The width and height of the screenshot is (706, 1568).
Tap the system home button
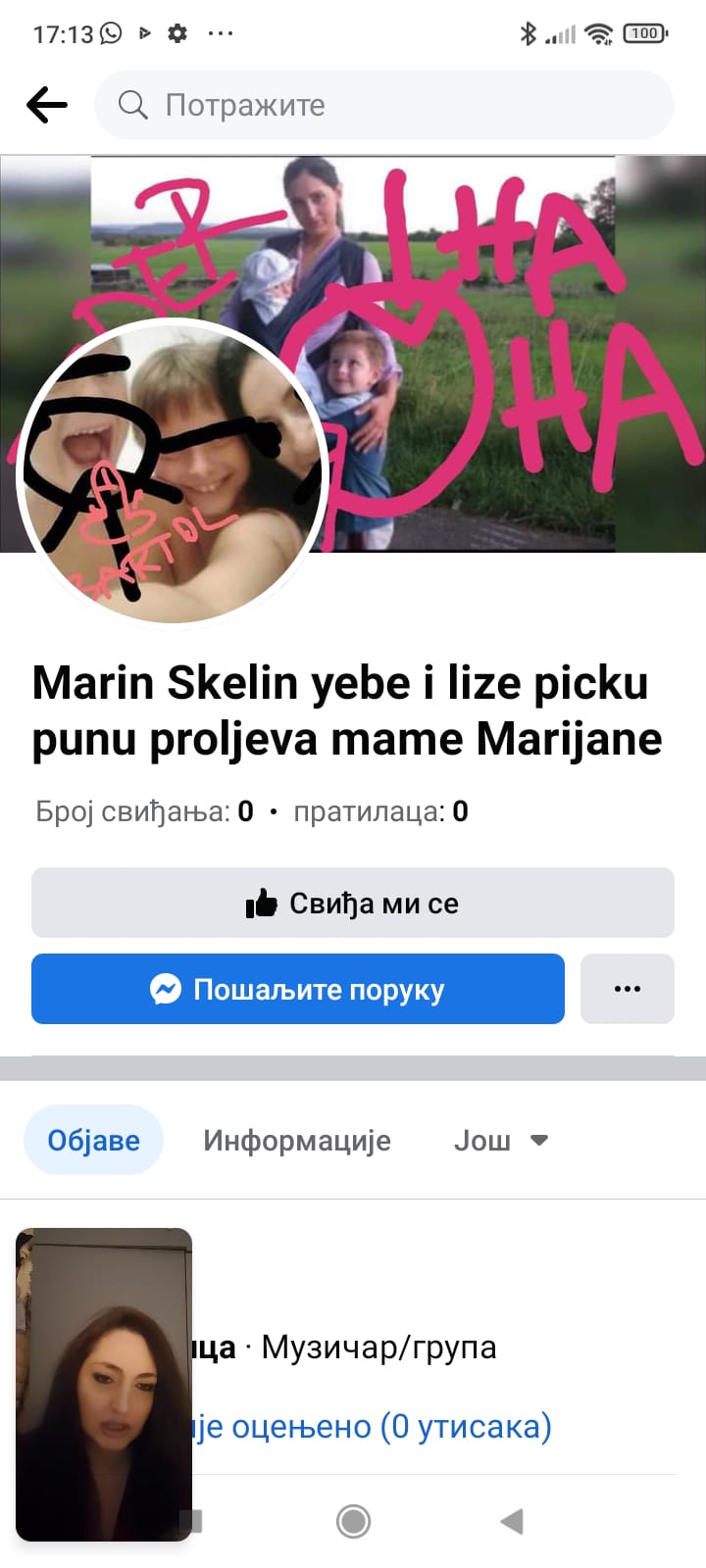[x=353, y=1521]
